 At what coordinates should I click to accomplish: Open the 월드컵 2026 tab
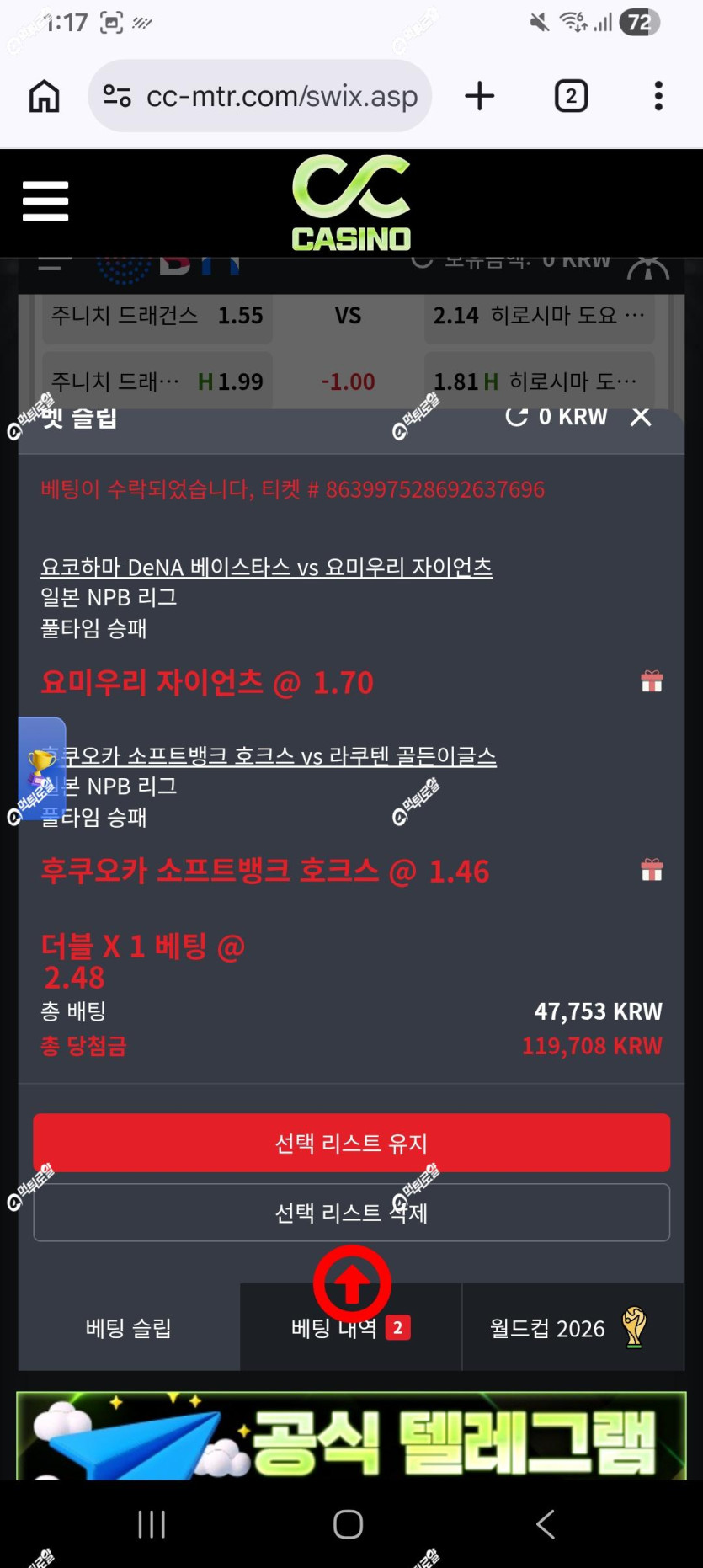[573, 1328]
